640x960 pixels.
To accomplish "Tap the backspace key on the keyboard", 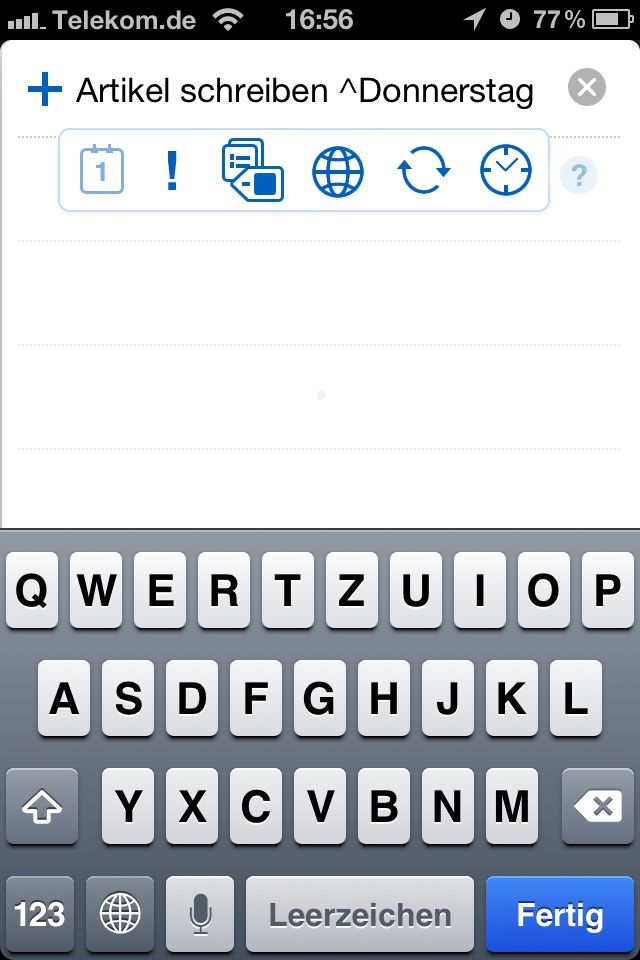I will [598, 806].
